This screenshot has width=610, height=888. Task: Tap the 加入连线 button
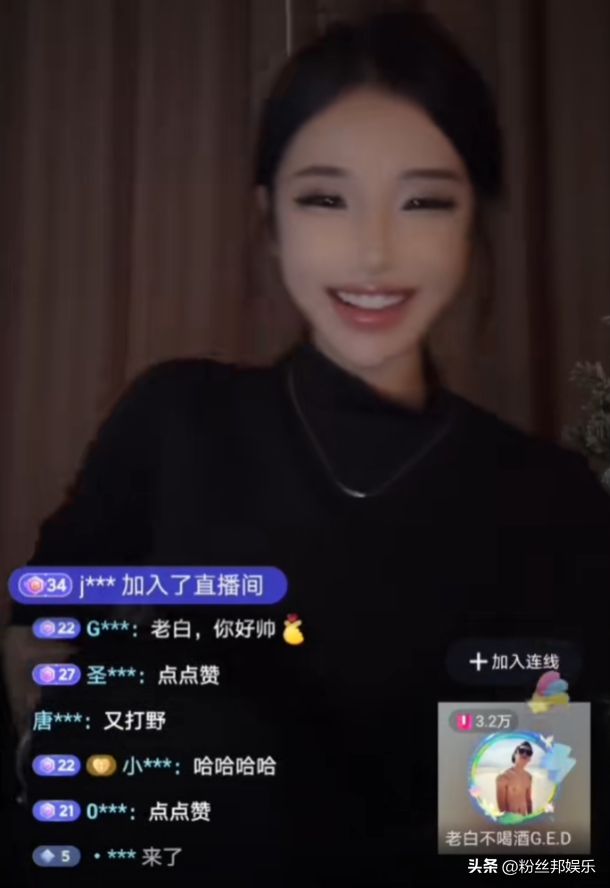[514, 661]
